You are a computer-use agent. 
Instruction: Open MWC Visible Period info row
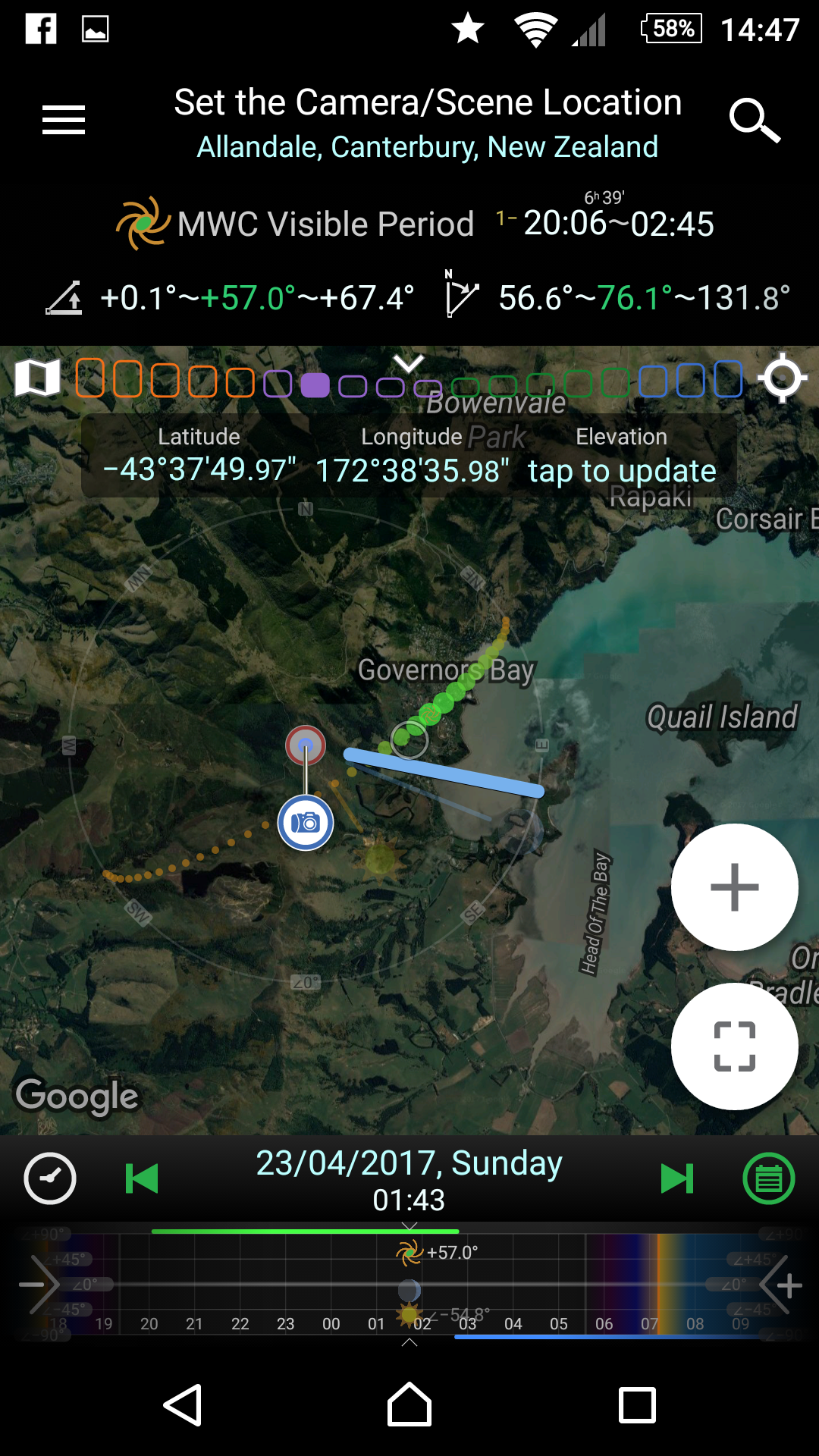(415, 223)
